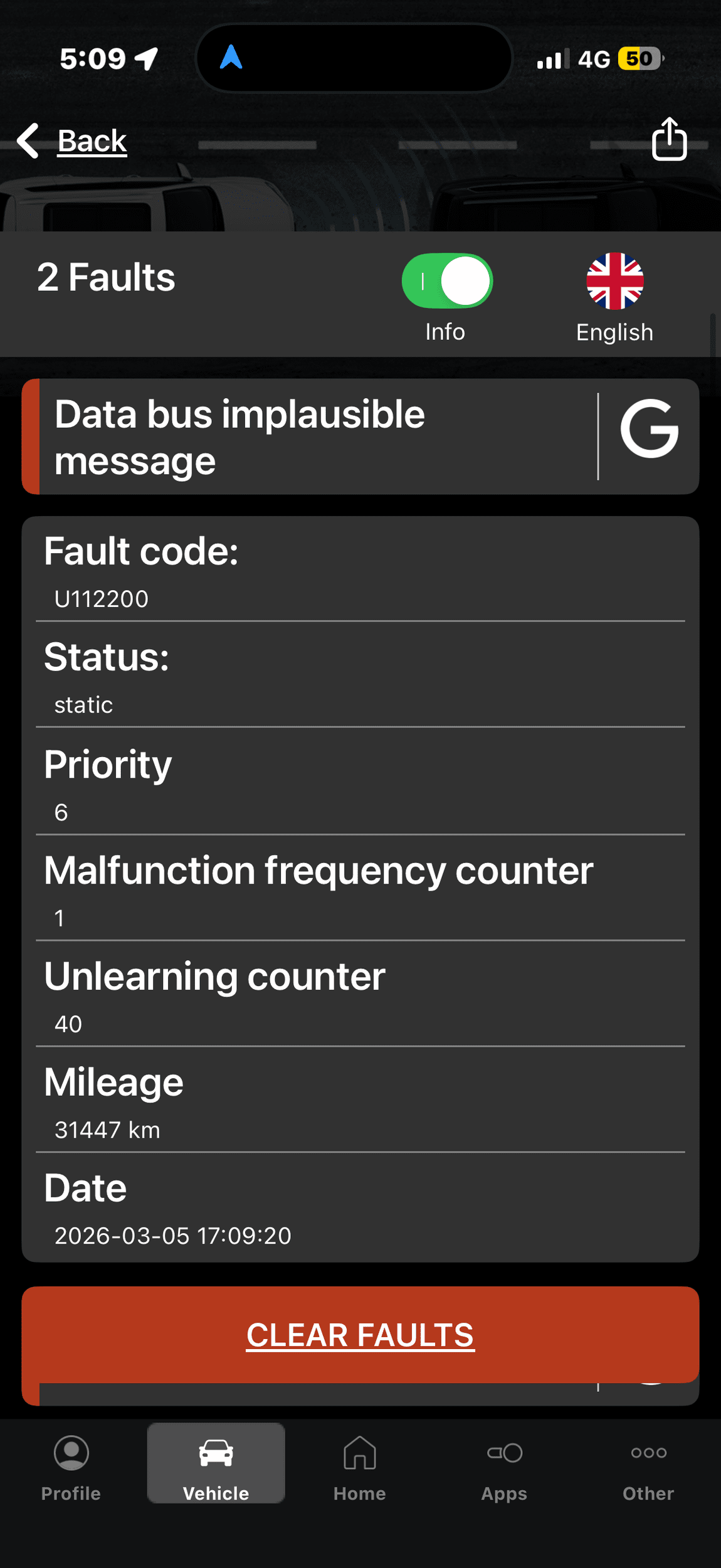Image resolution: width=721 pixels, height=1568 pixels.
Task: Turn off the Info toggle
Action: pyautogui.click(x=447, y=281)
